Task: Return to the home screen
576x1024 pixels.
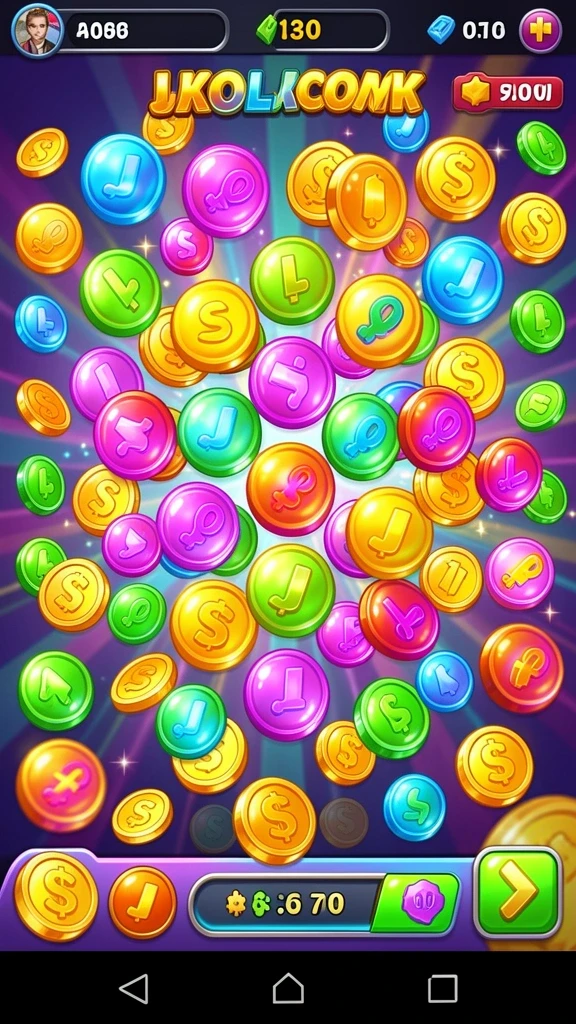Action: [x=288, y=989]
